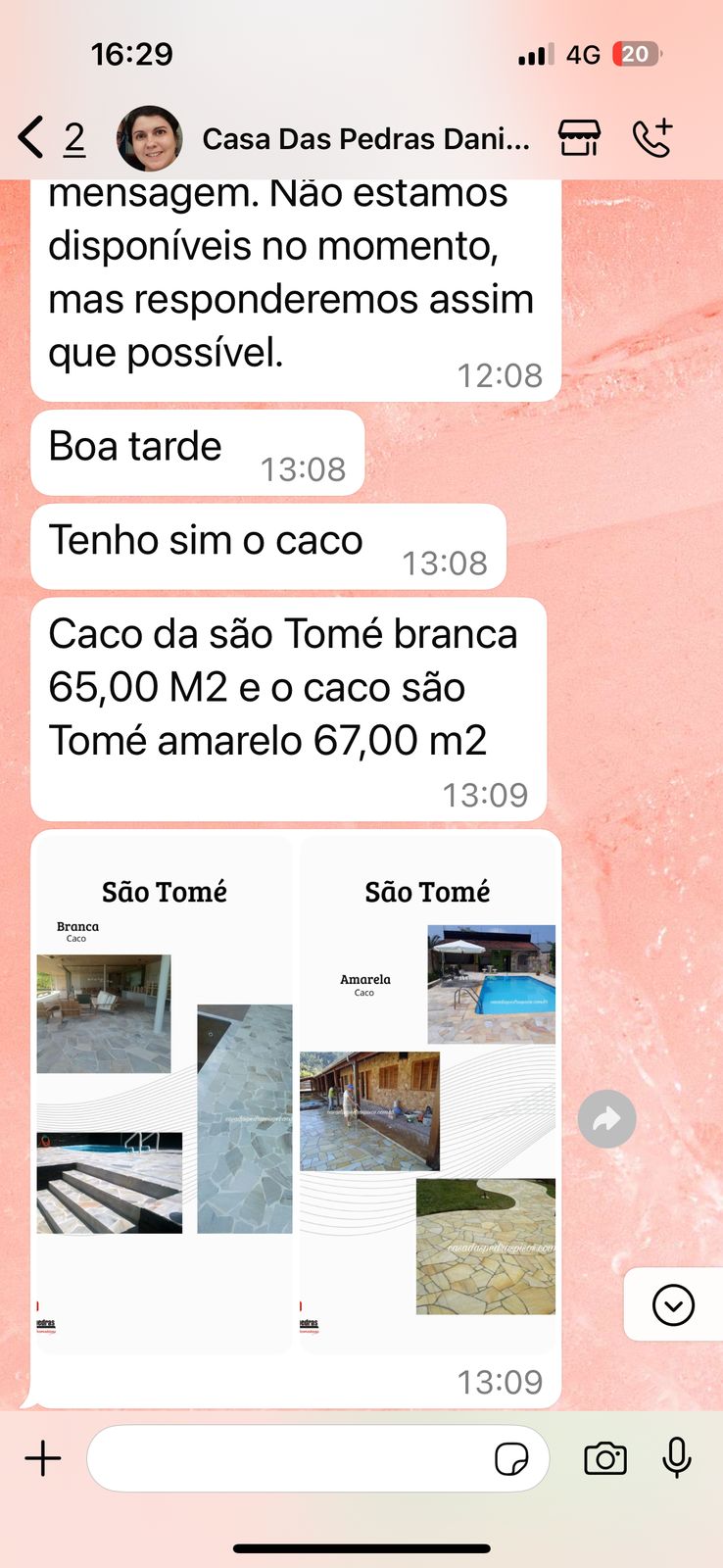Tap the 4G network indicator

582,55
